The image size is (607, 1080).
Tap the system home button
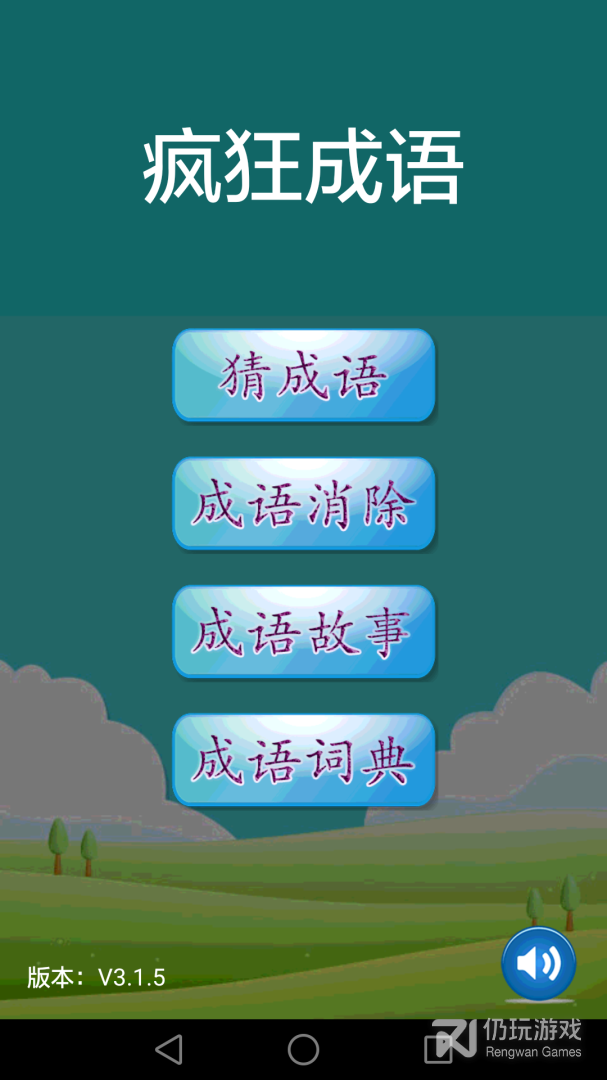(303, 1049)
